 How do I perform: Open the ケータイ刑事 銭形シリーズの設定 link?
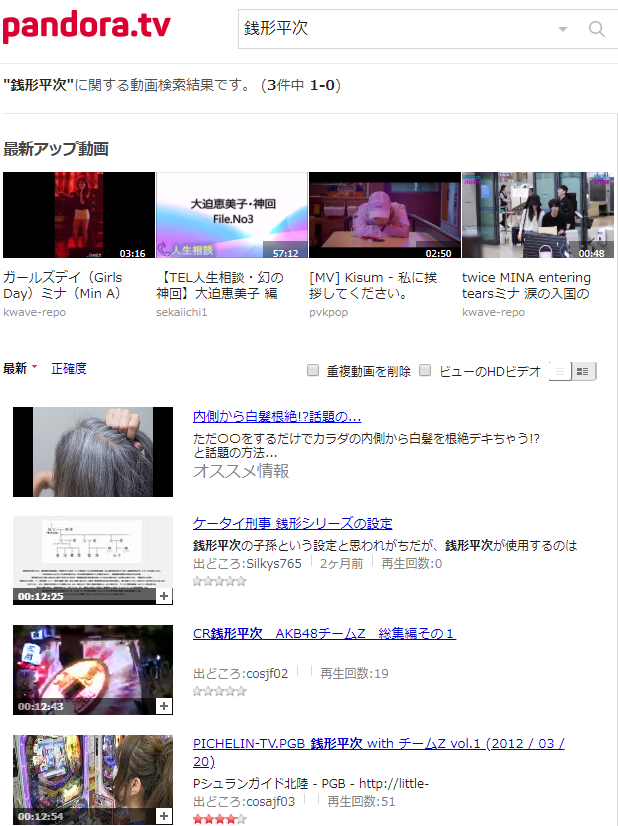(x=292, y=523)
